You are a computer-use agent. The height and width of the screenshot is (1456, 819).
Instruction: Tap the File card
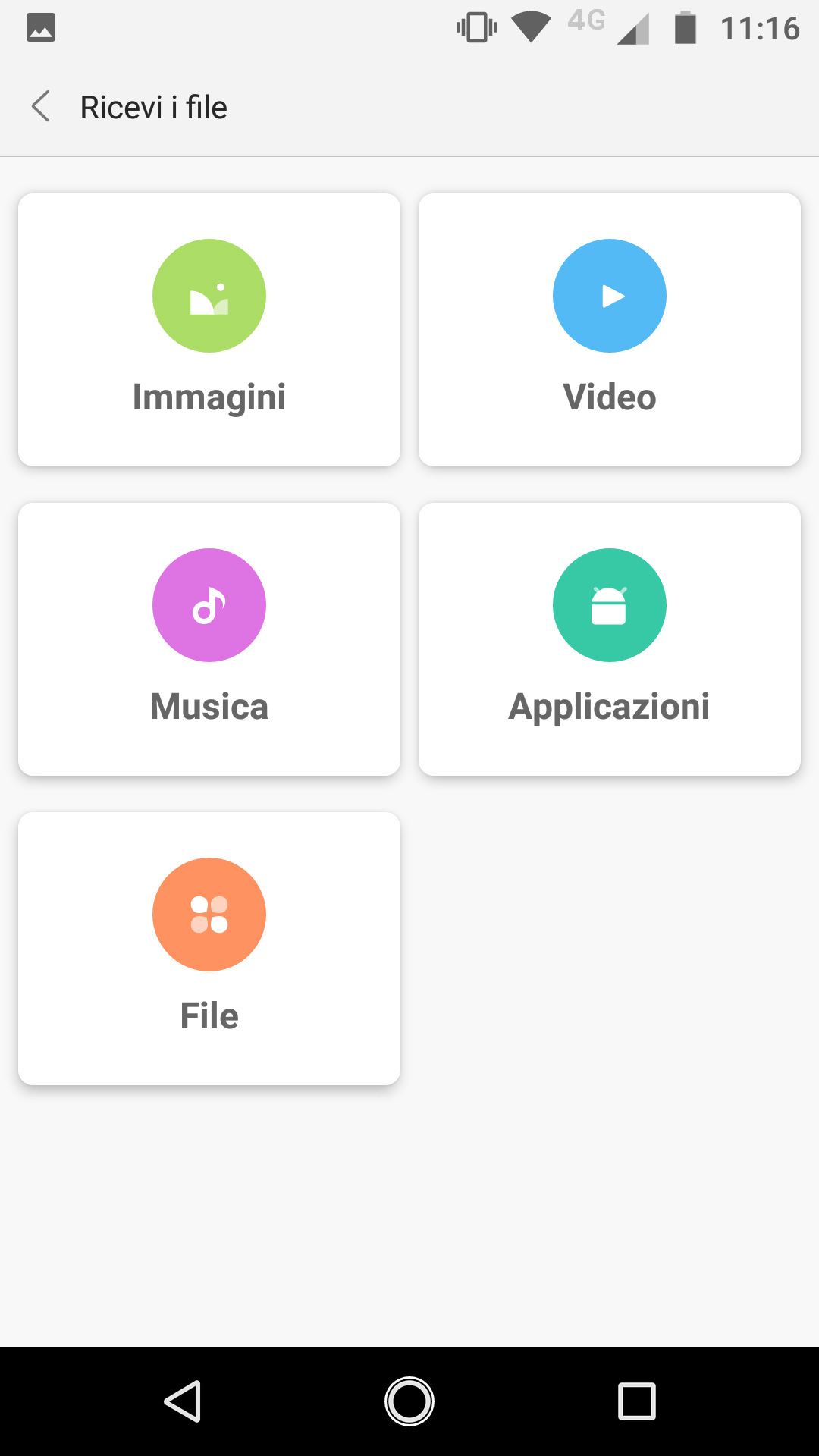pyautogui.click(x=209, y=949)
